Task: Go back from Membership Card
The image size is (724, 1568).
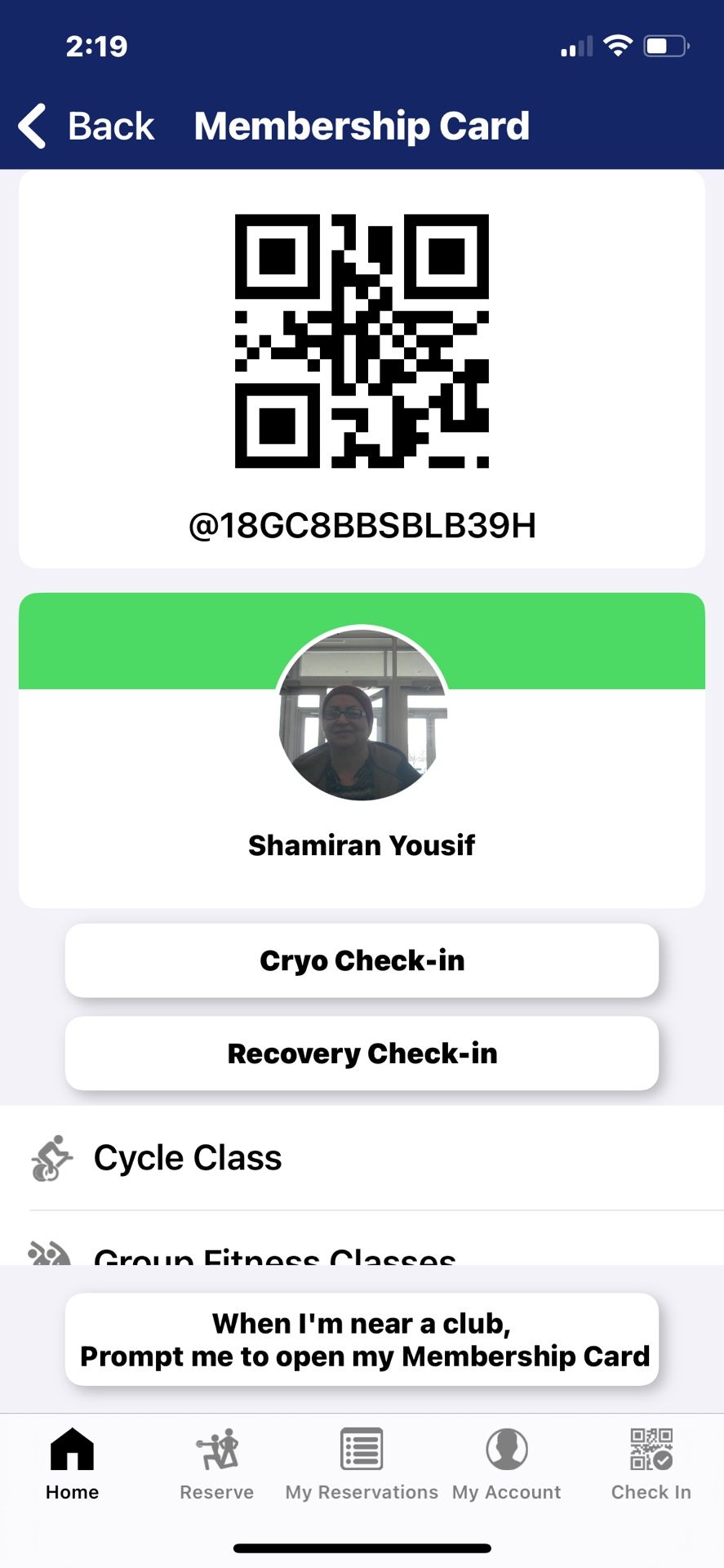Action: click(x=87, y=127)
